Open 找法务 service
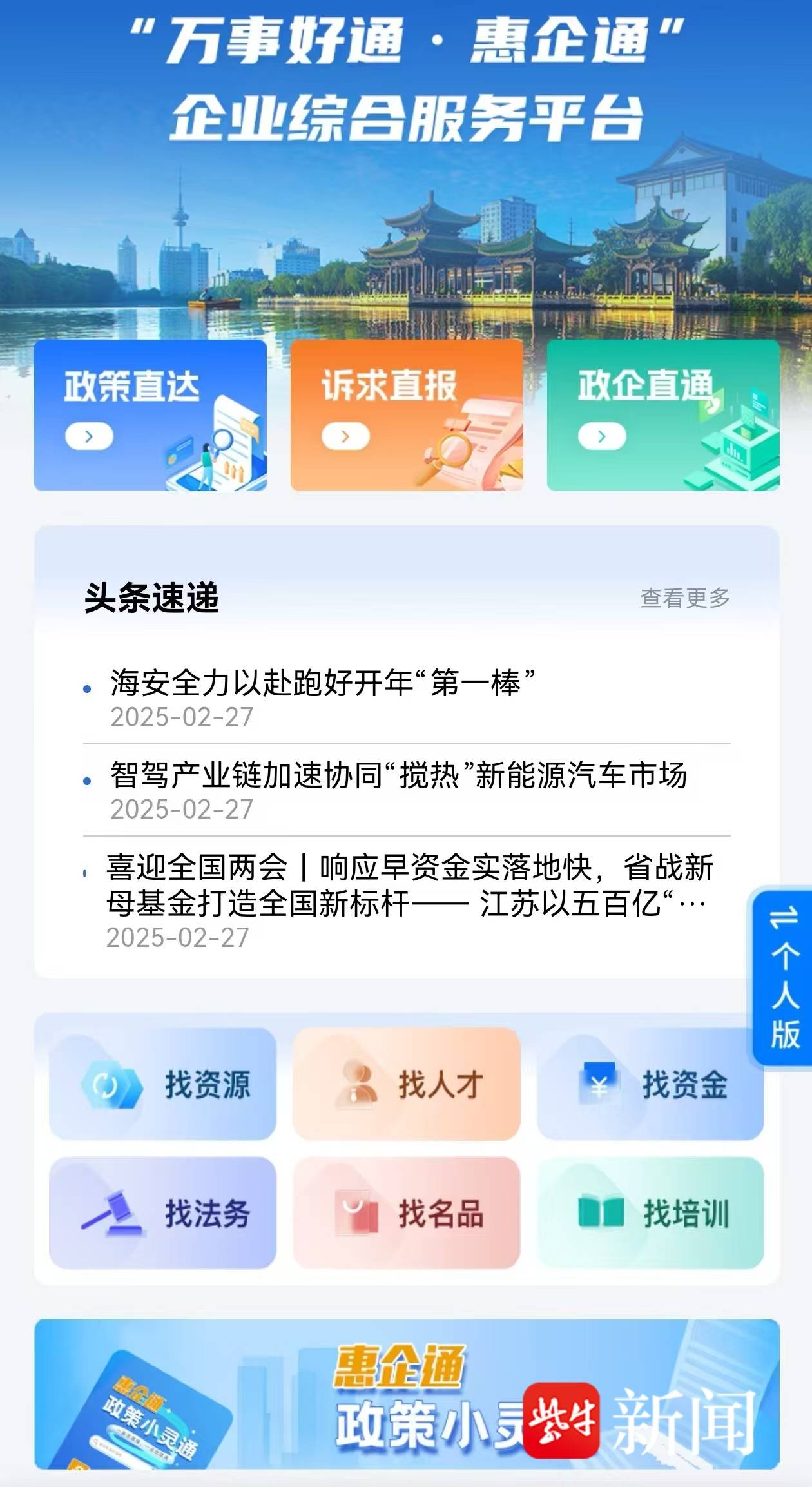The image size is (812, 1487). [162, 1213]
